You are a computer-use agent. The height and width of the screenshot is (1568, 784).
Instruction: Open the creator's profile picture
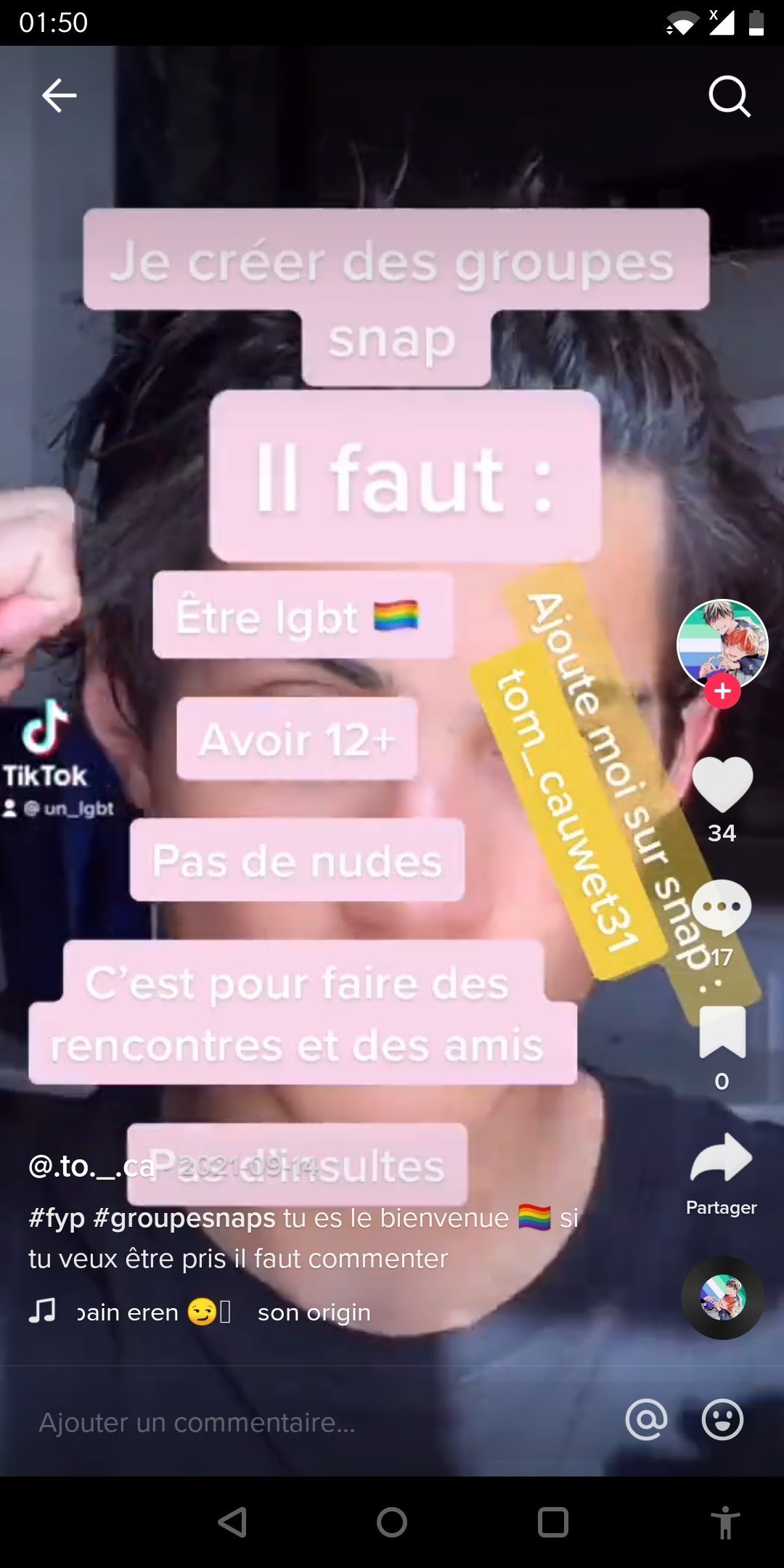(x=722, y=644)
